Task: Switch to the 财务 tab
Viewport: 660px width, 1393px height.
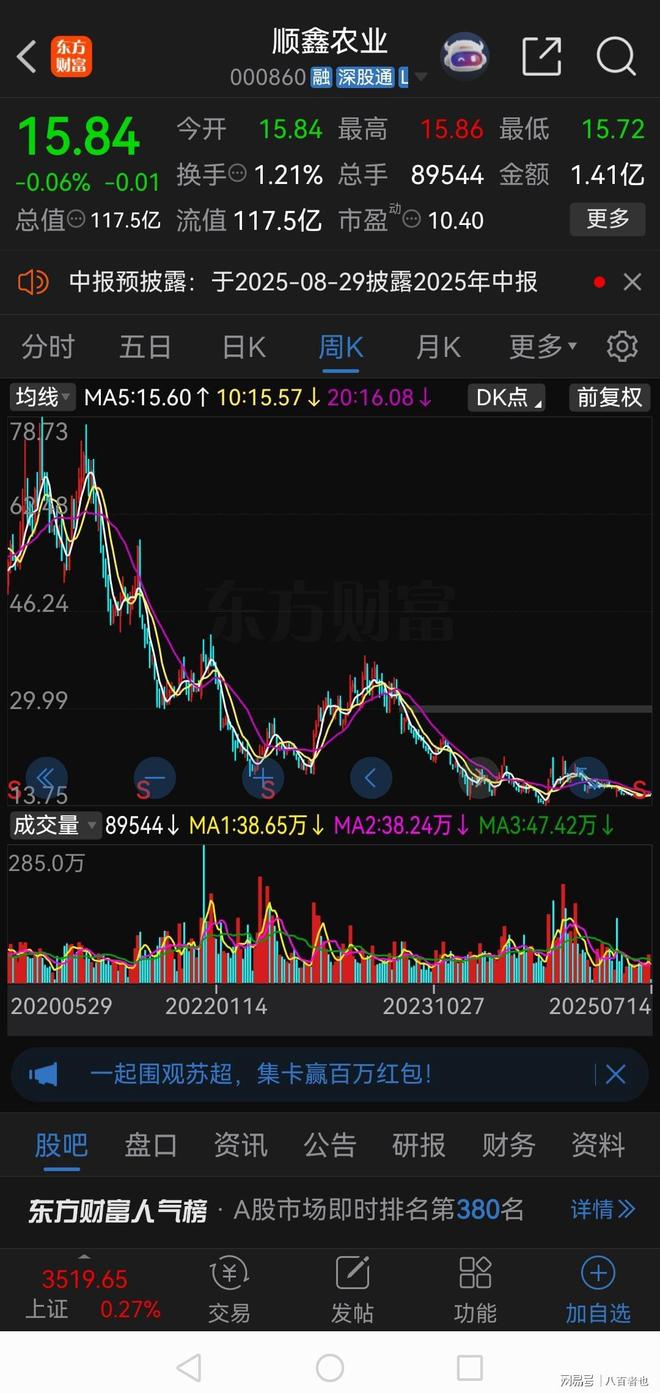Action: pyautogui.click(x=508, y=1145)
